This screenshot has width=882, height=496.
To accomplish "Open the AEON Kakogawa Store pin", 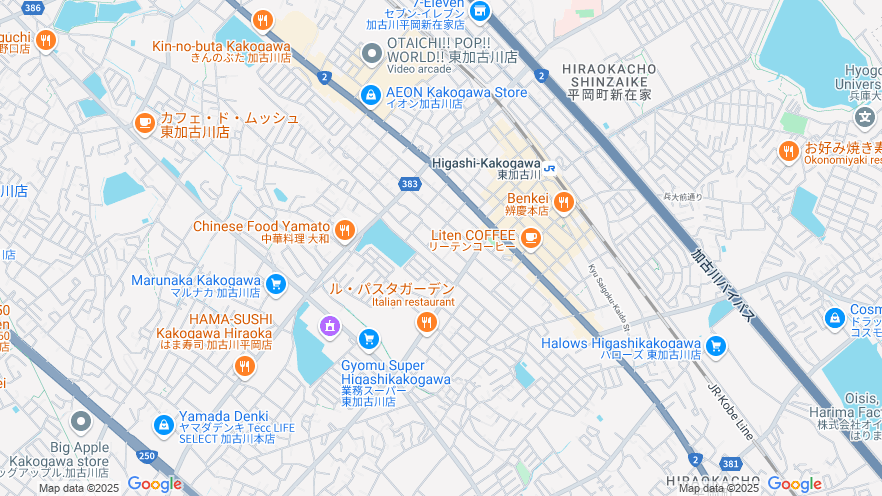I will (x=371, y=95).
